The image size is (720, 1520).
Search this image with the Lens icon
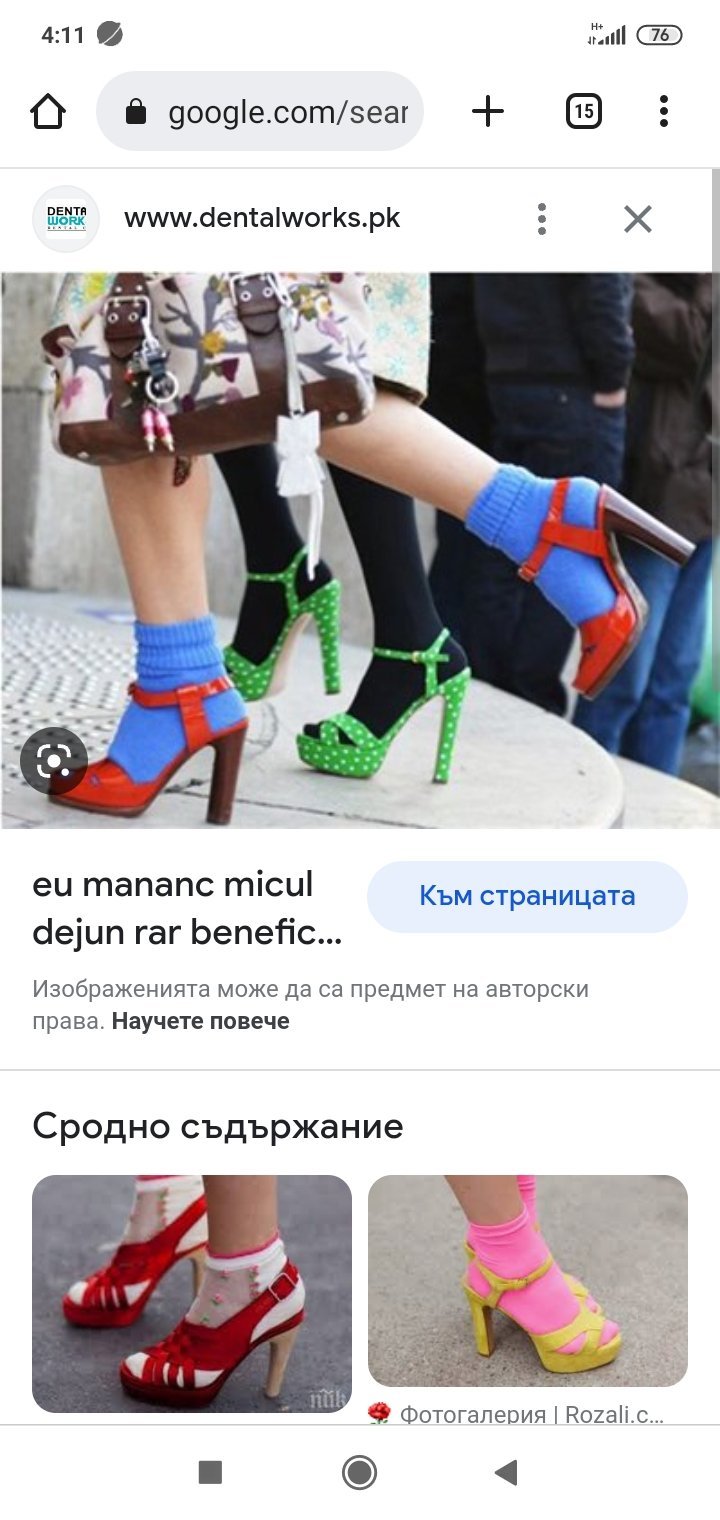click(x=53, y=762)
